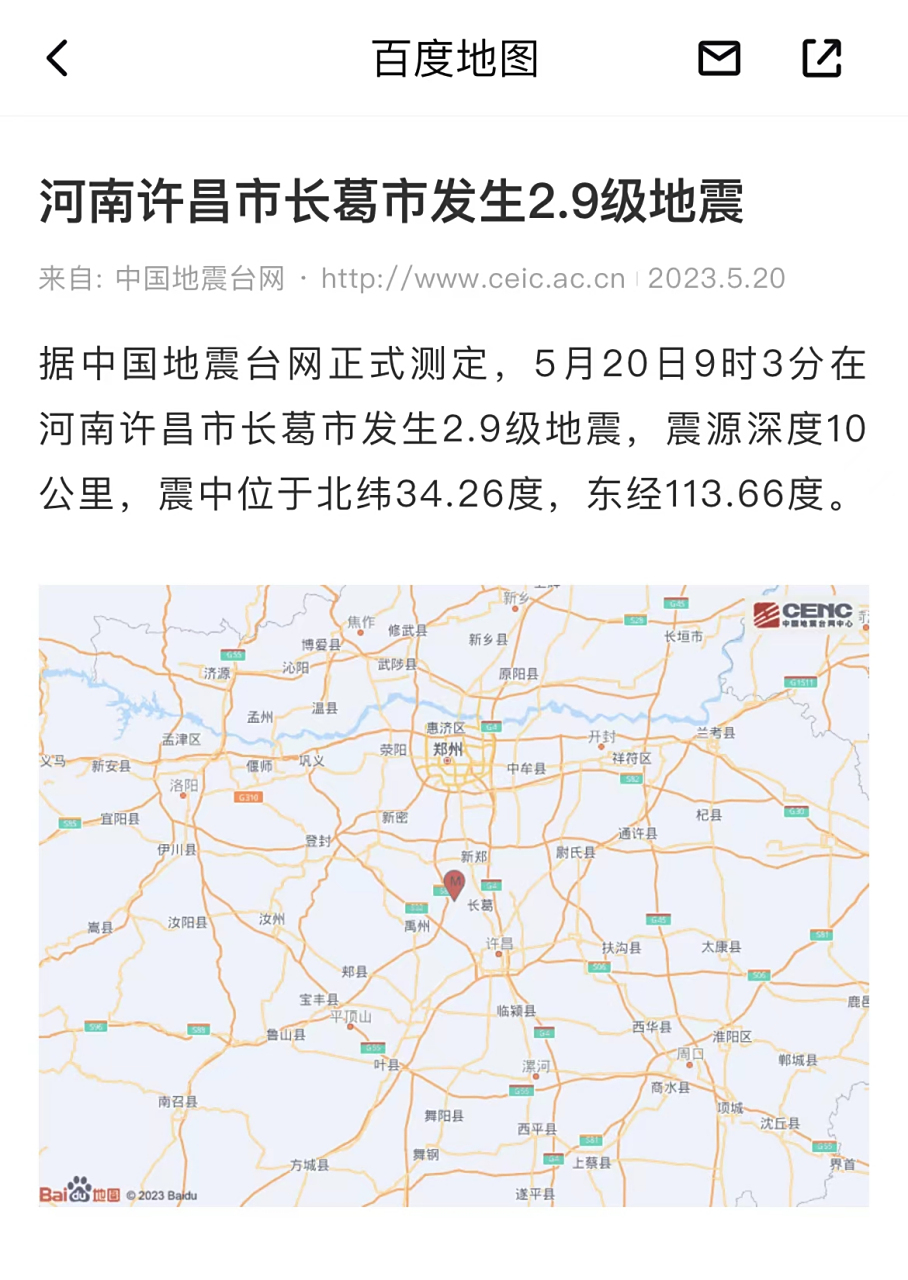Tap the S49 road shield on the map

(441, 890)
